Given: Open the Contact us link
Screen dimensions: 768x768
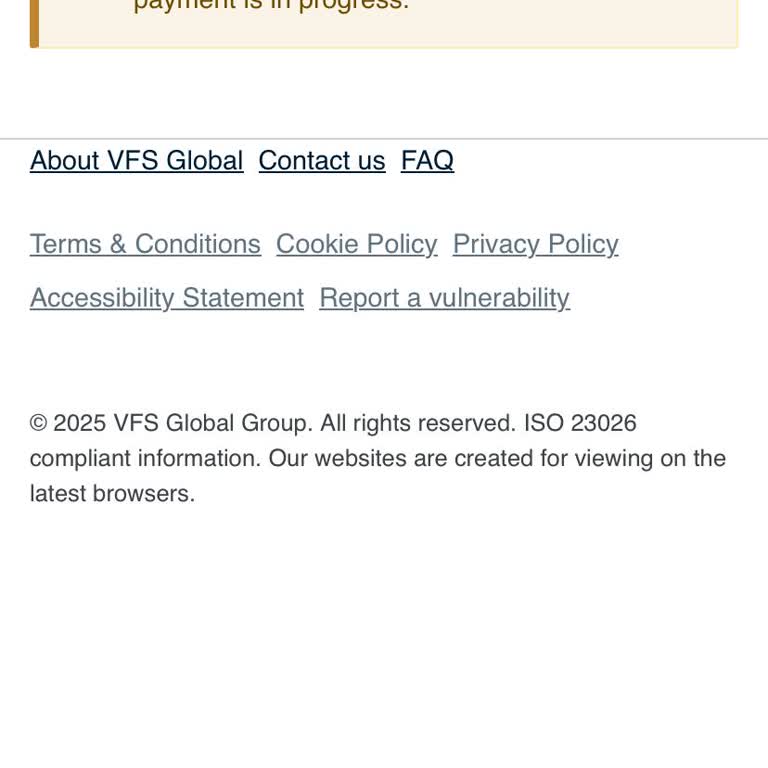Looking at the screenshot, I should click(x=321, y=161).
